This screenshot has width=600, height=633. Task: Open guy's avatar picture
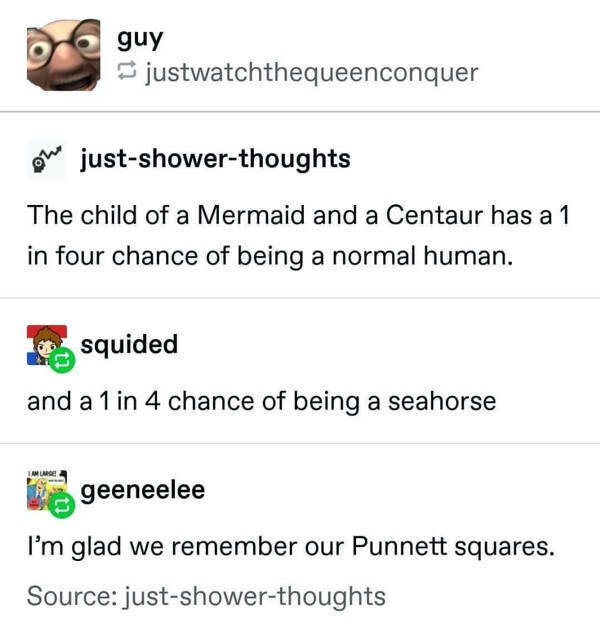pos(63,54)
